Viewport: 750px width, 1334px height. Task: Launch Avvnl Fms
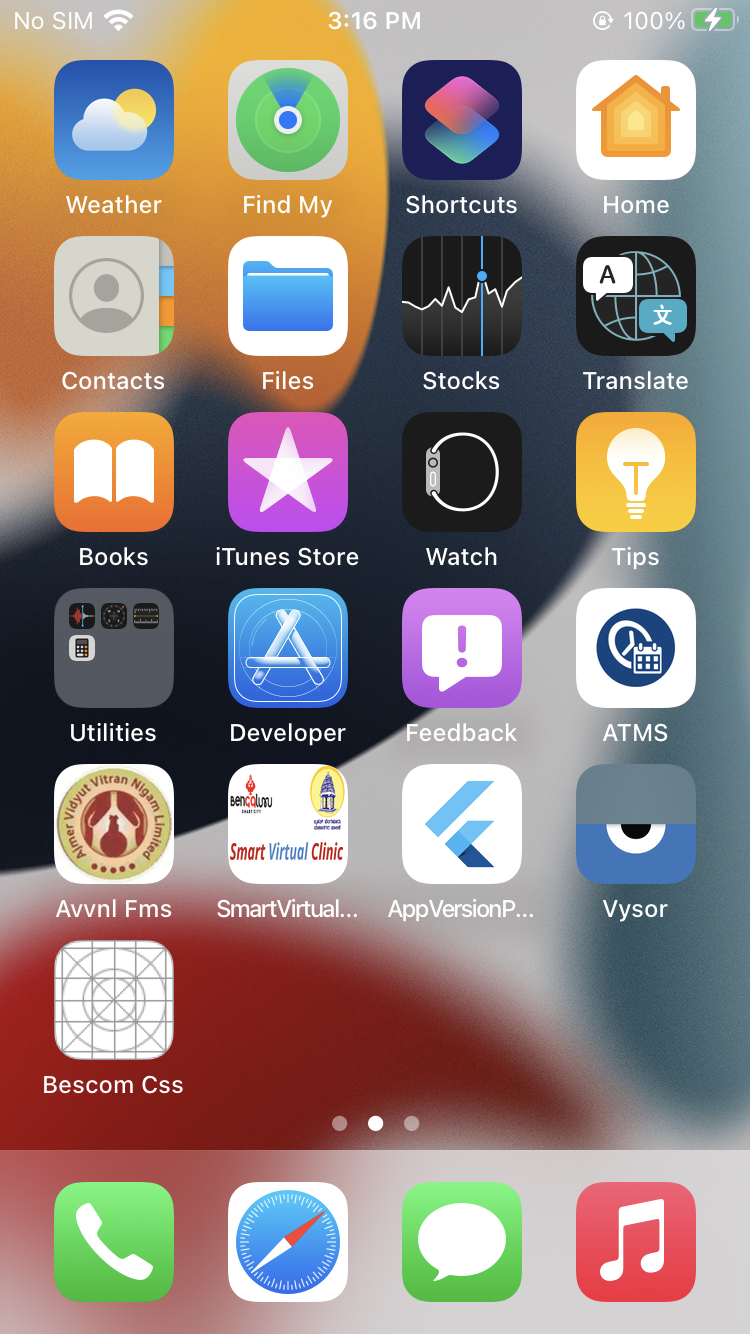coord(114,824)
